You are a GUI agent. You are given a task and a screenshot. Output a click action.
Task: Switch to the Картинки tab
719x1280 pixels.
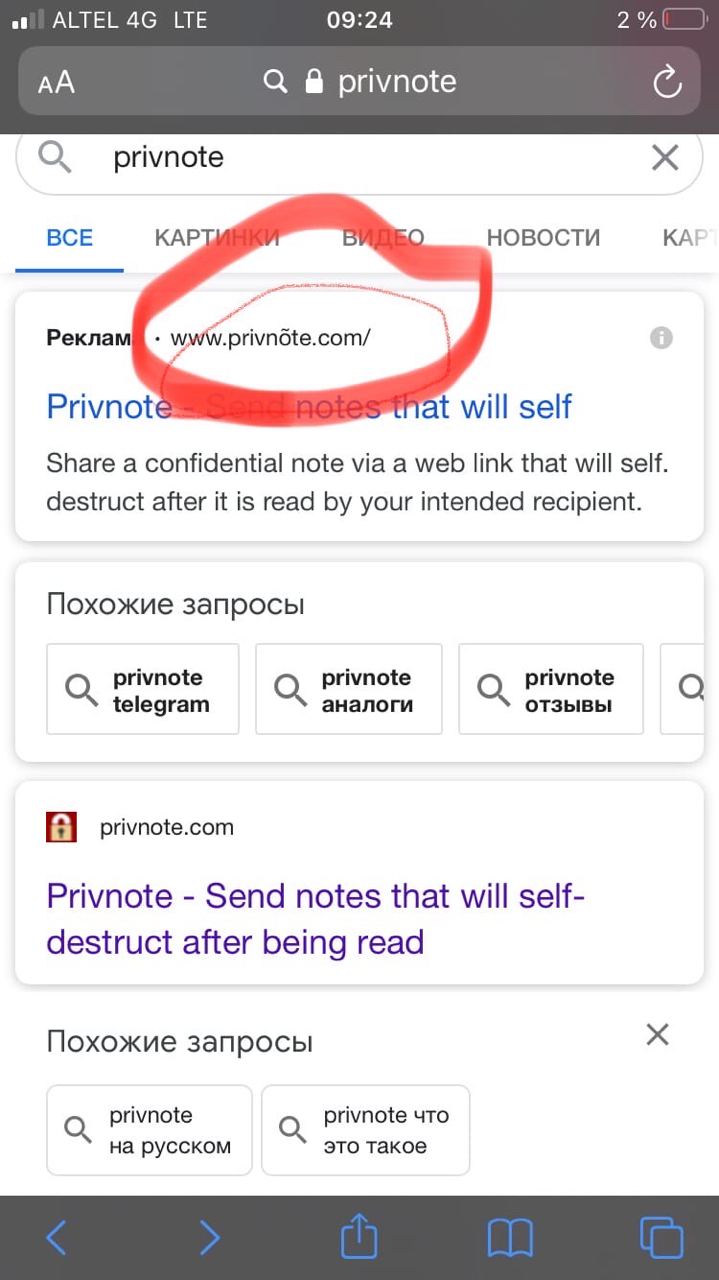tap(216, 238)
